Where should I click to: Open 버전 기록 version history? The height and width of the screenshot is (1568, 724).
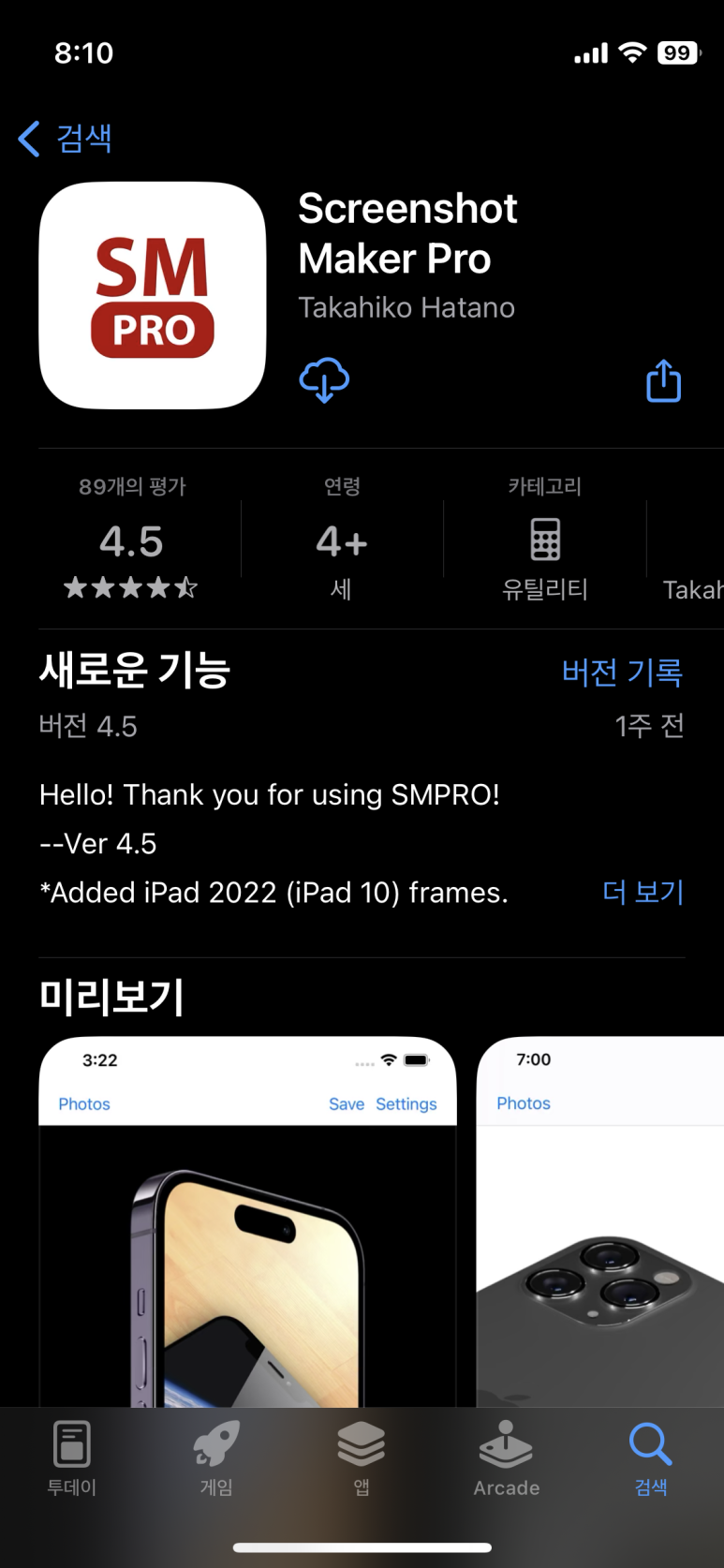pos(622,672)
